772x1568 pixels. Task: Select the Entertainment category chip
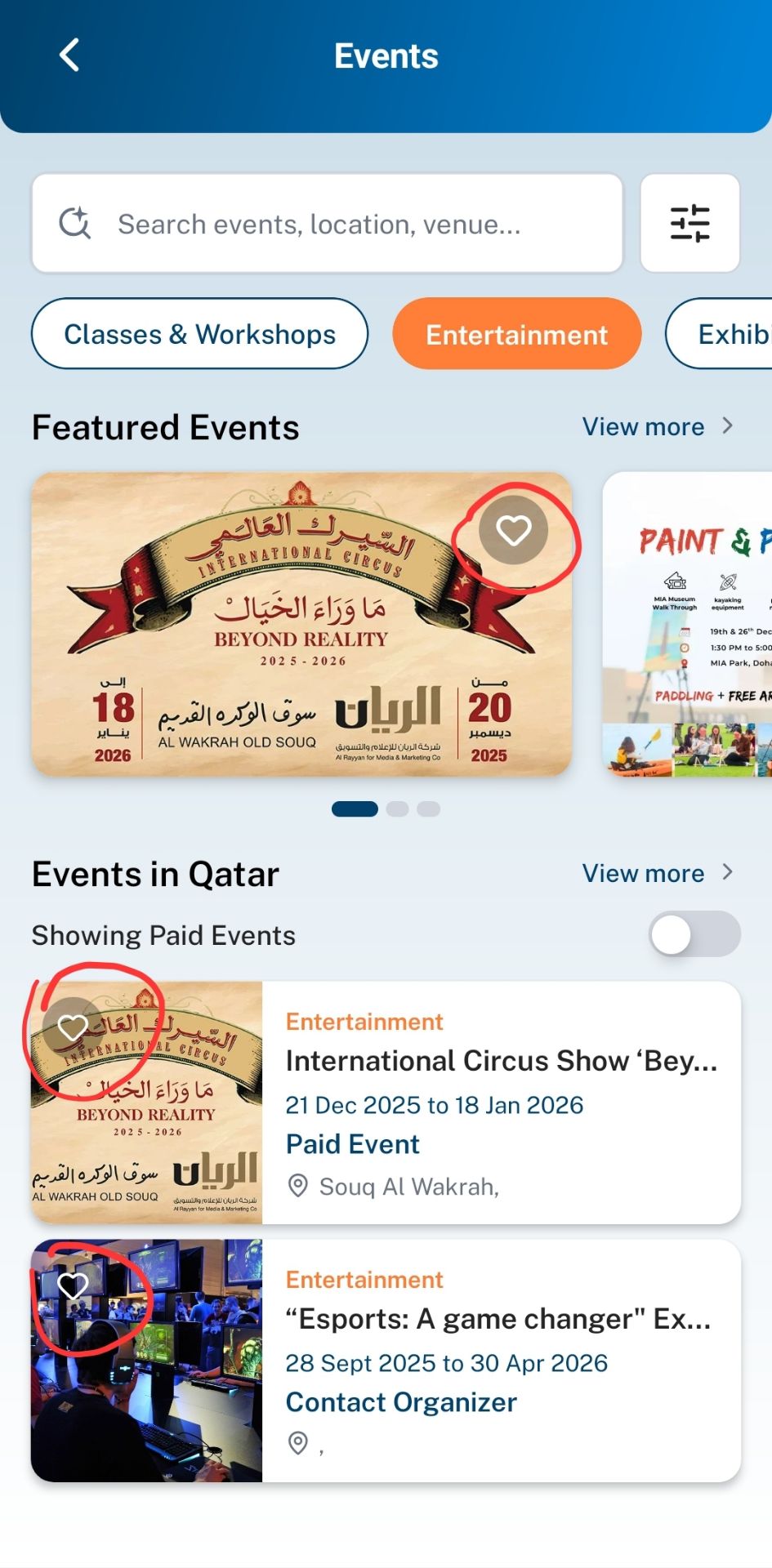(516, 334)
